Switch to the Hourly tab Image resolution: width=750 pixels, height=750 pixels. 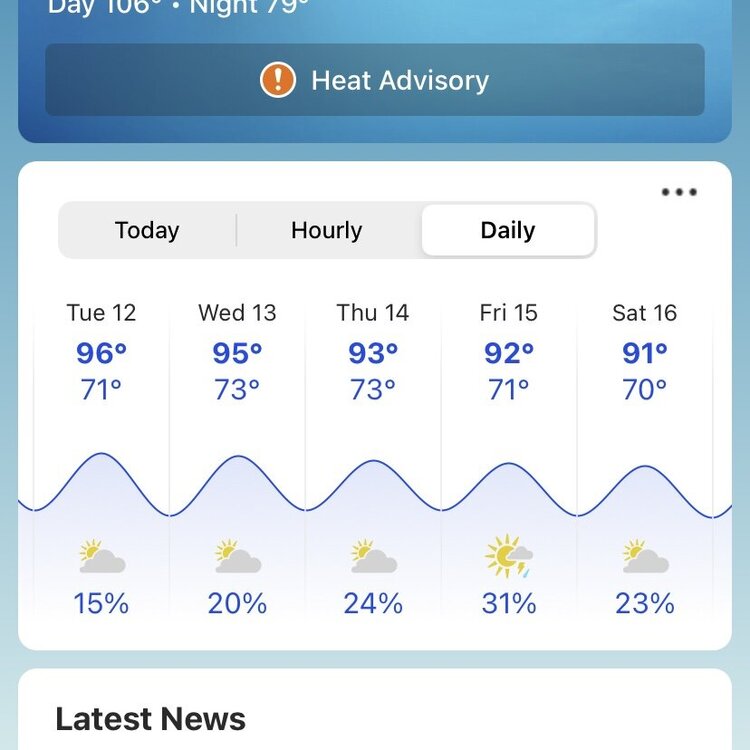click(326, 231)
